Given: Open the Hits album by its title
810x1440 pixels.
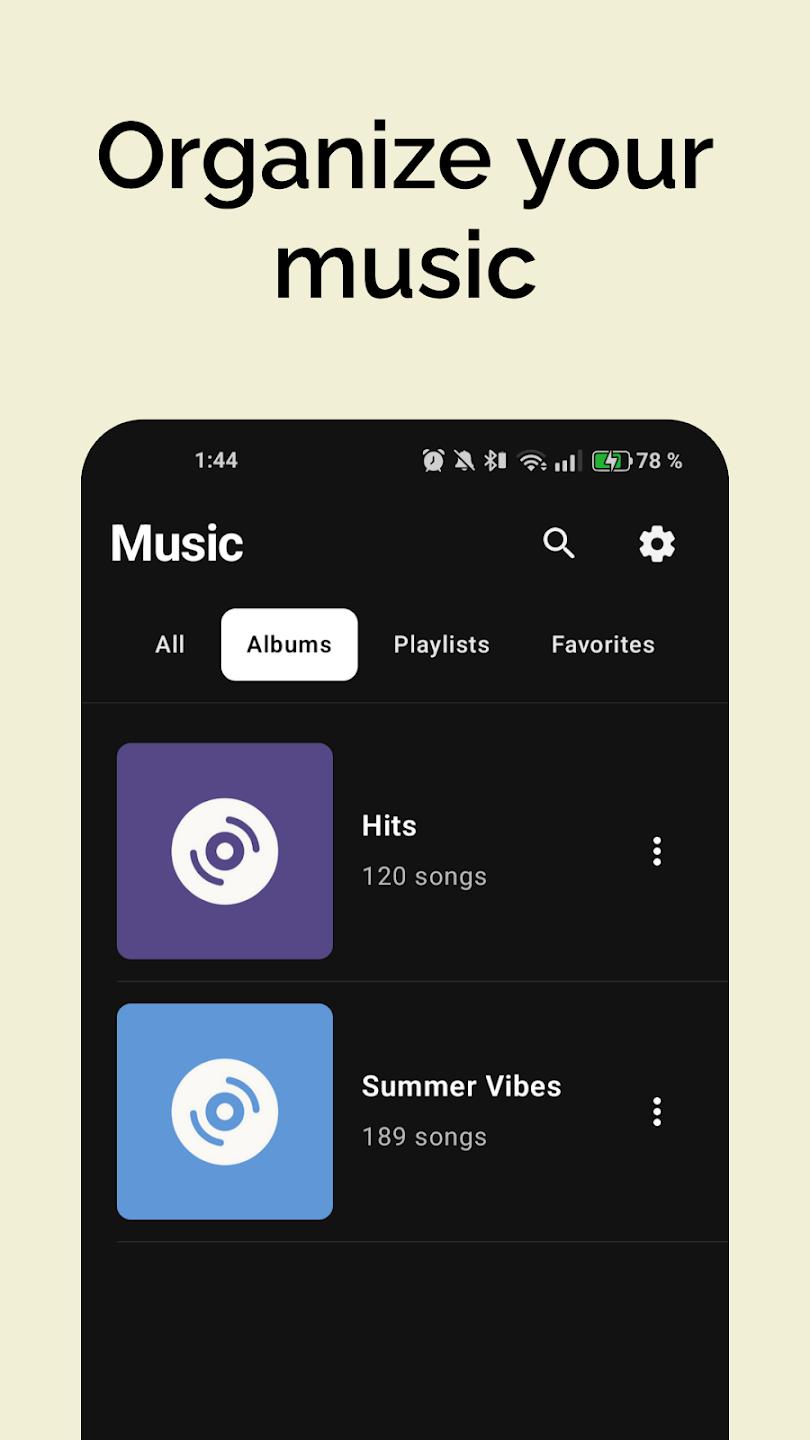Looking at the screenshot, I should tap(389, 826).
